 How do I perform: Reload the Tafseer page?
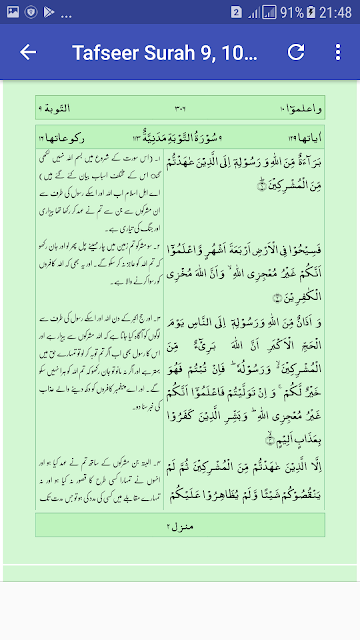[x=296, y=52]
